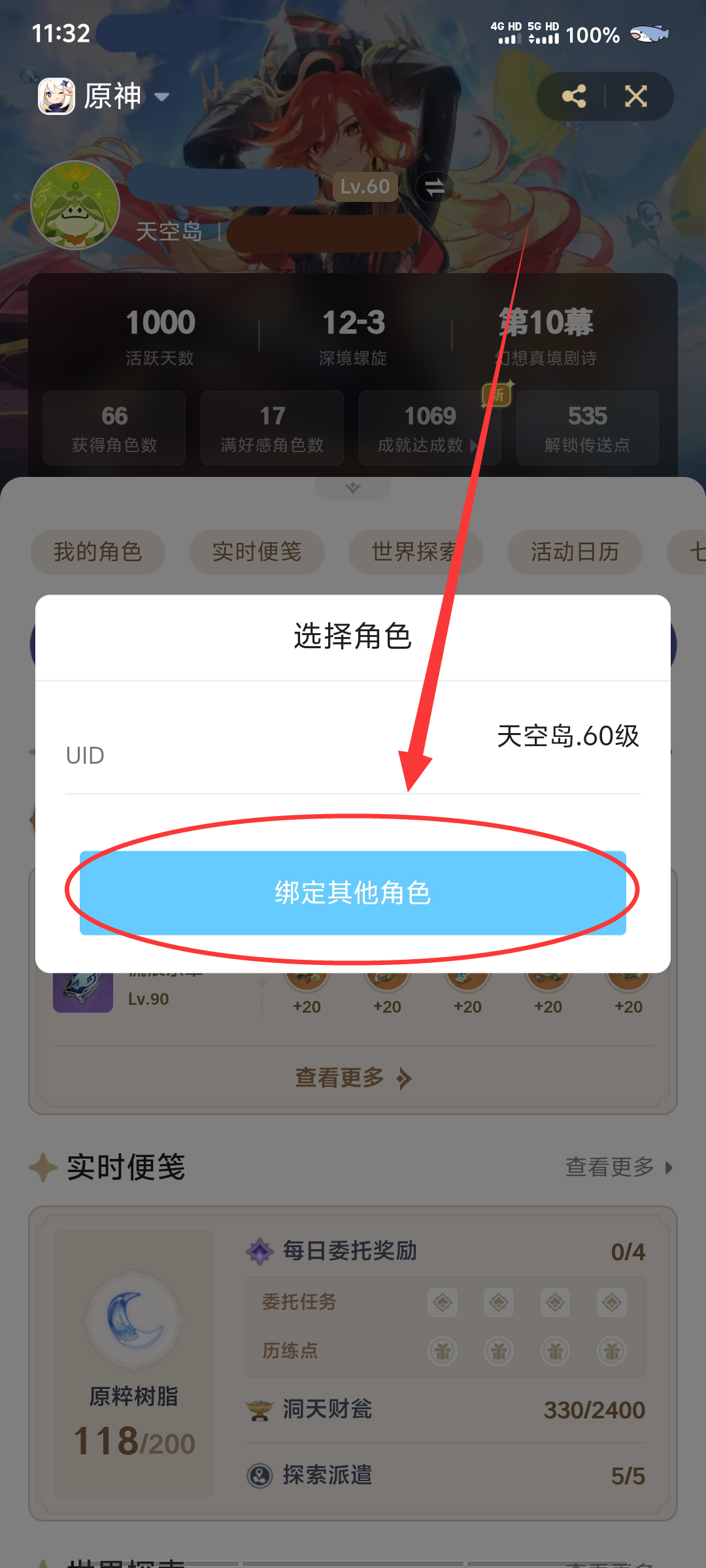Open 查看更多 under the character list

353,1077
